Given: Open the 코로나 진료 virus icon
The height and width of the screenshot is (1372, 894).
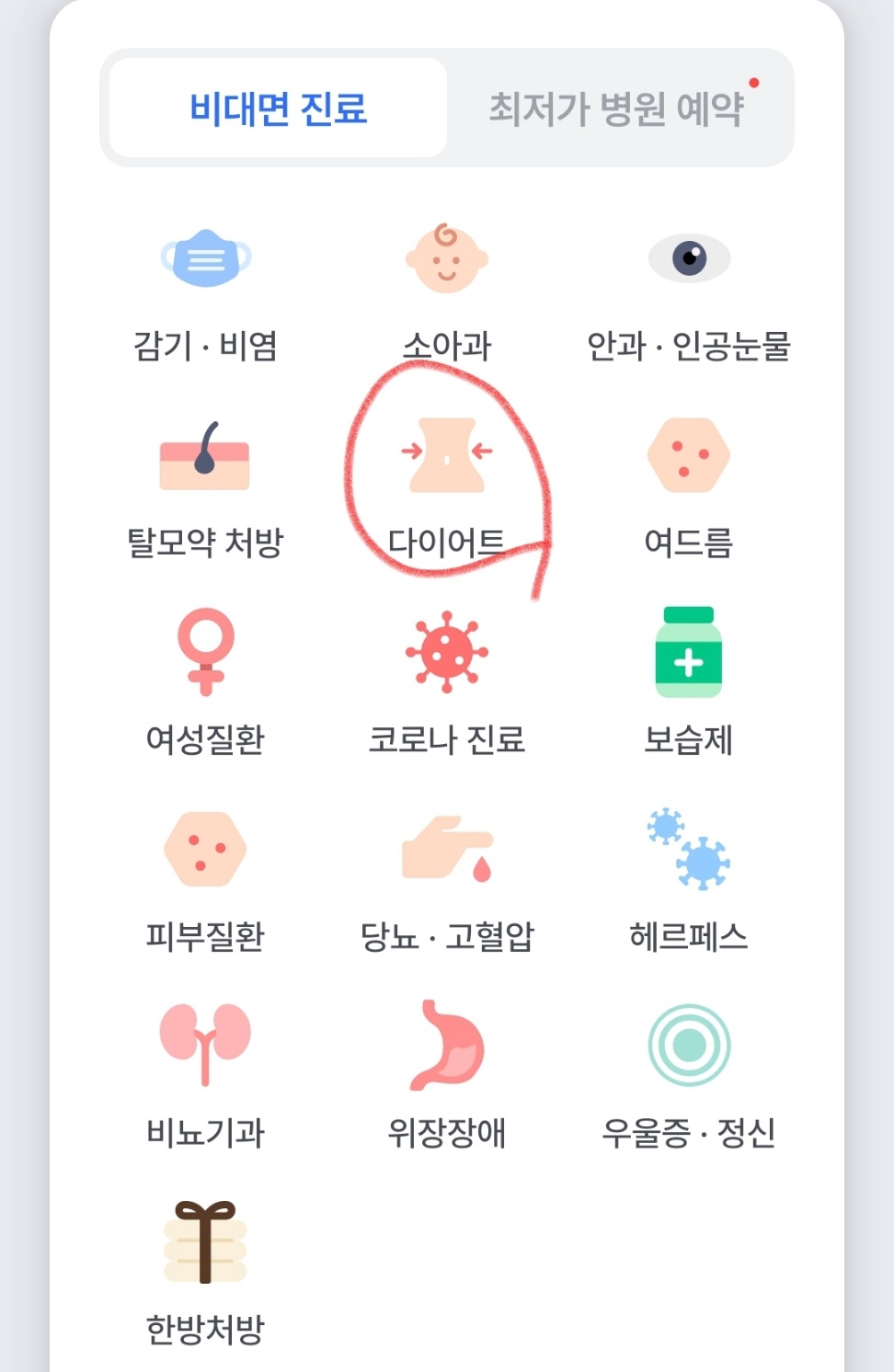Looking at the screenshot, I should click(447, 654).
